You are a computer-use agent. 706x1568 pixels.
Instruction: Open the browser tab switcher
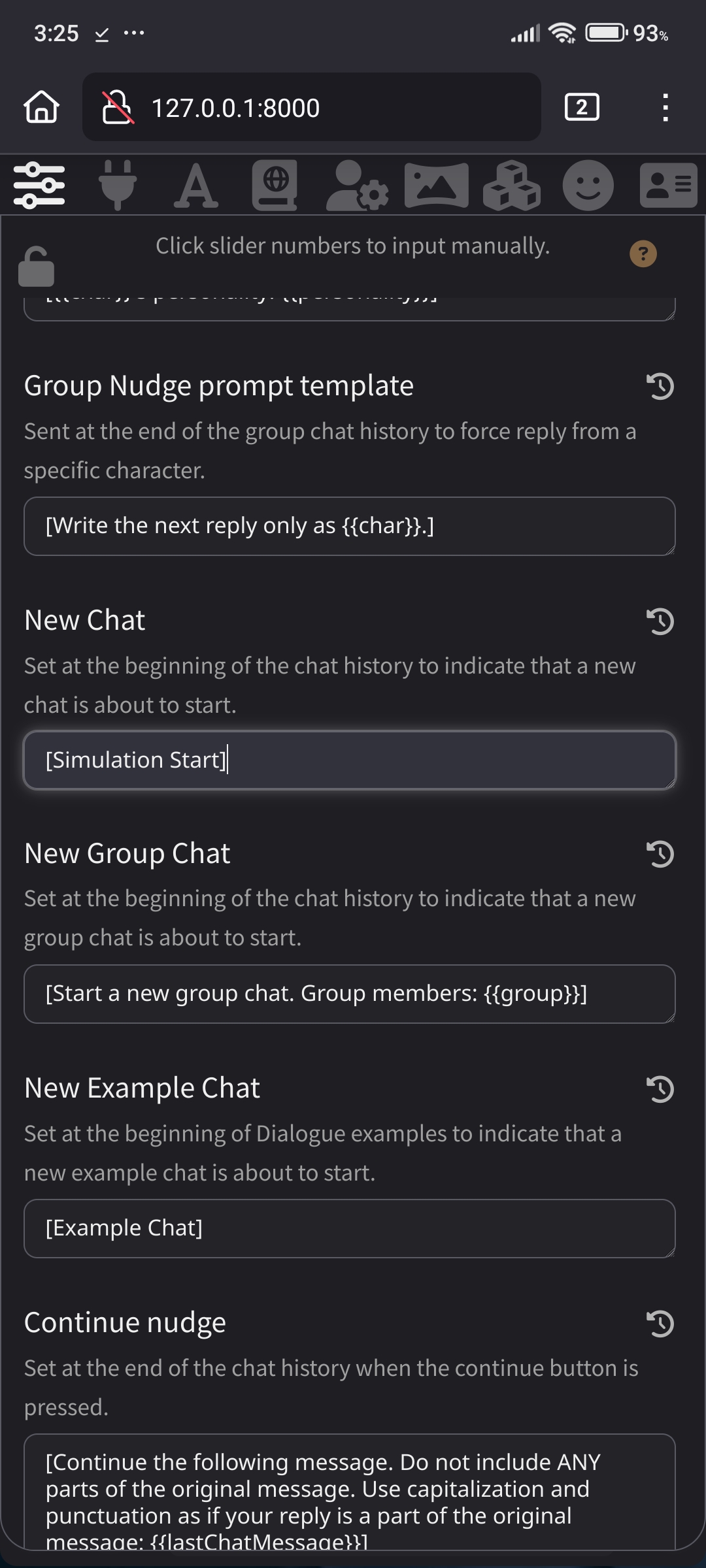point(581,107)
